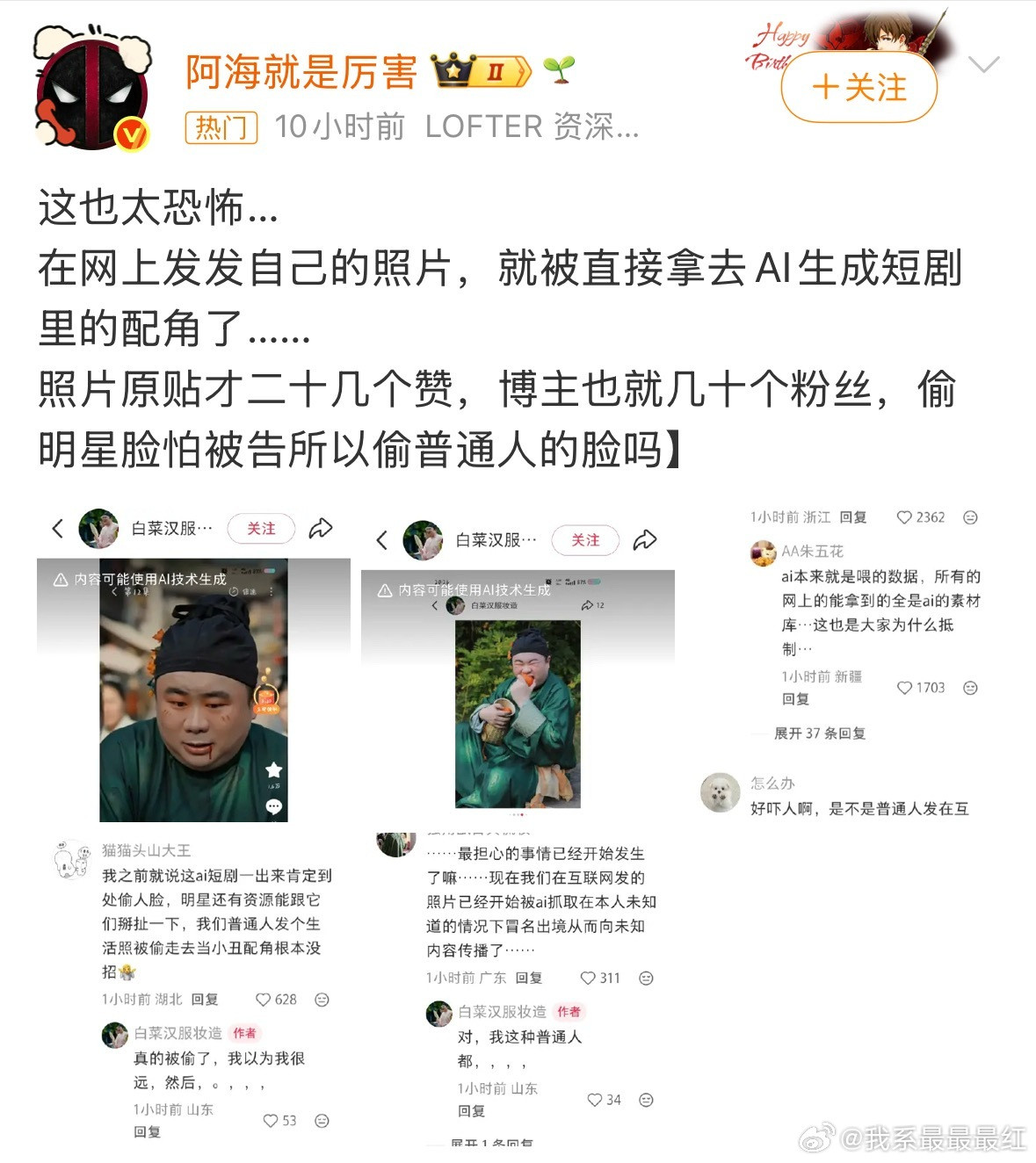
Task: Open the chevron dropdown at top right
Action: point(984,66)
